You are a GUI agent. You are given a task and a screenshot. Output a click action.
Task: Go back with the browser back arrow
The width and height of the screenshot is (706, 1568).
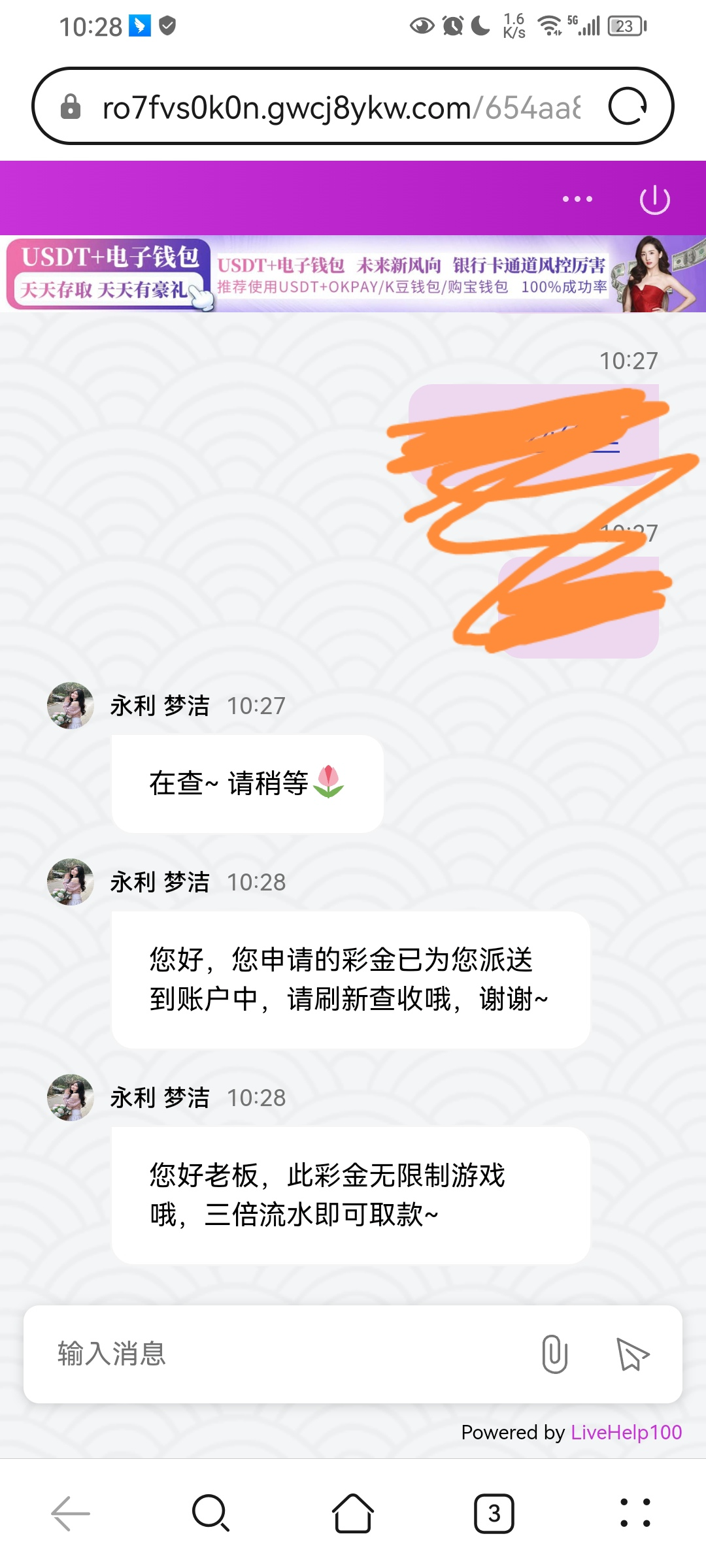pos(71,1513)
